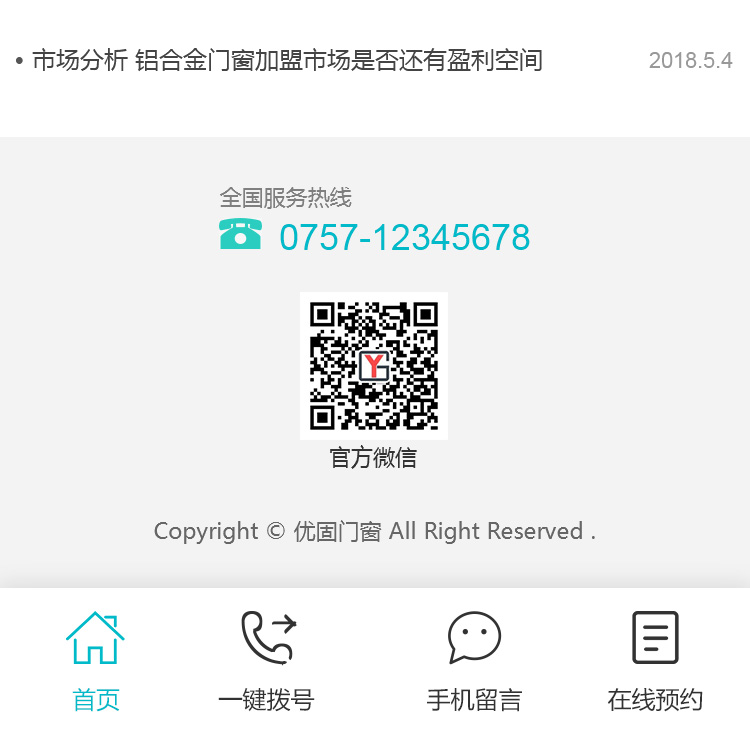
Task: Go to 在线预约 booking
Action: point(655,660)
